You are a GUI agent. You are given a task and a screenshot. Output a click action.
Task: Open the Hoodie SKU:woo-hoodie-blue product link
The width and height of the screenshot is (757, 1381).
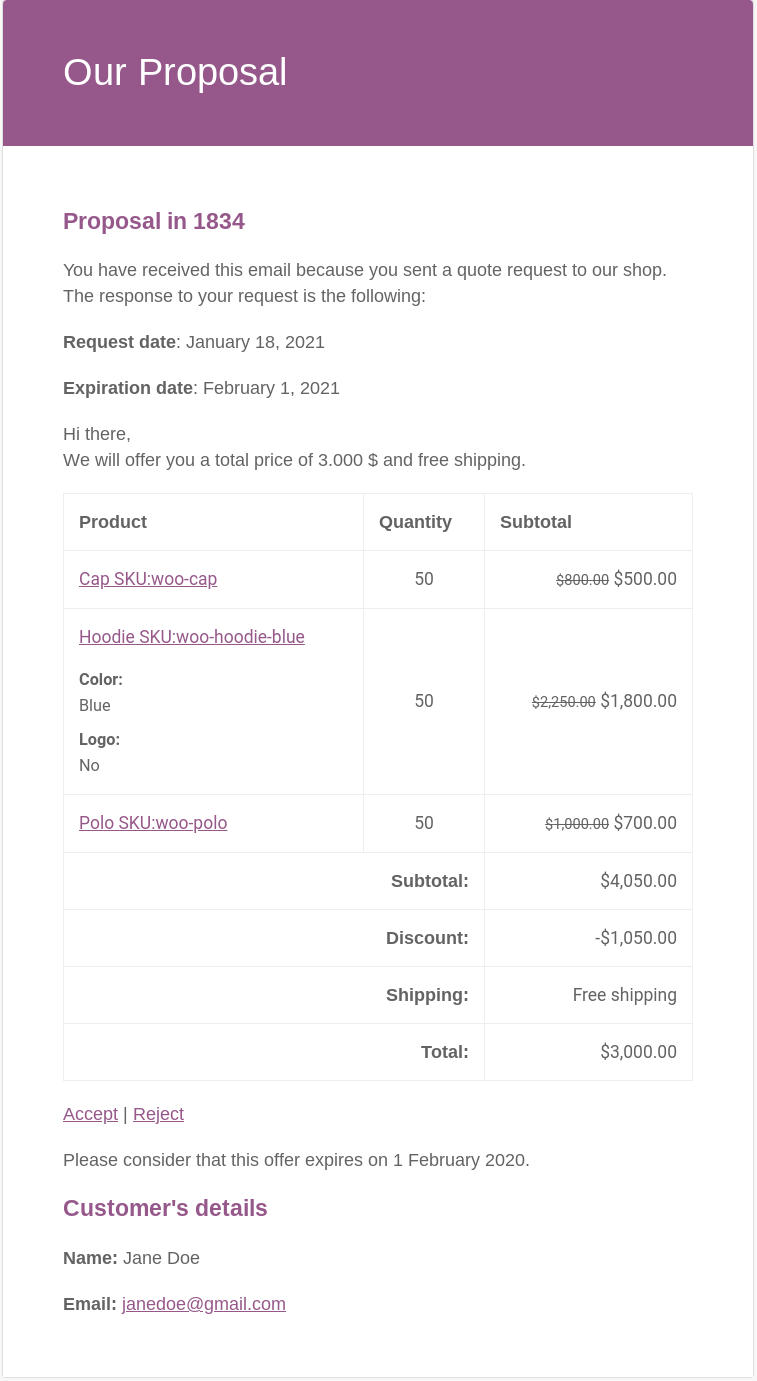pyautogui.click(x=192, y=637)
